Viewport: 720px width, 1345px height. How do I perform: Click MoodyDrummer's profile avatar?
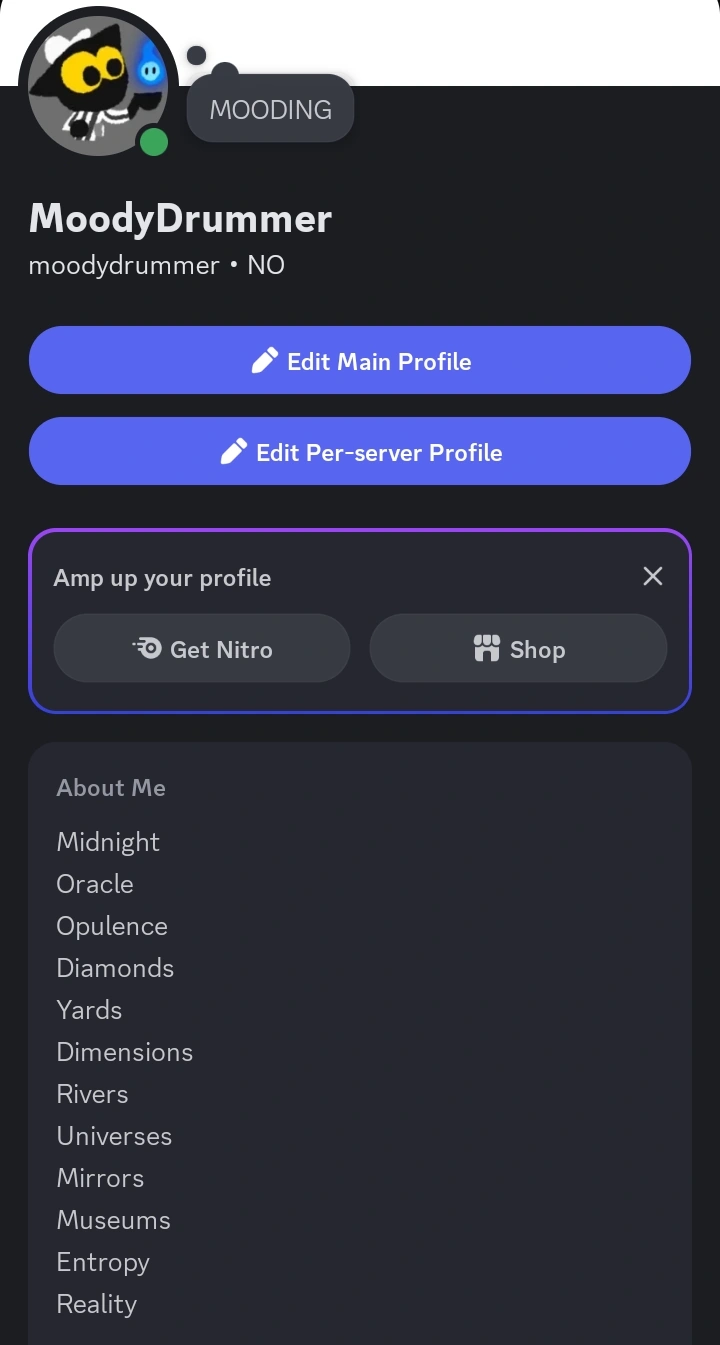point(98,84)
